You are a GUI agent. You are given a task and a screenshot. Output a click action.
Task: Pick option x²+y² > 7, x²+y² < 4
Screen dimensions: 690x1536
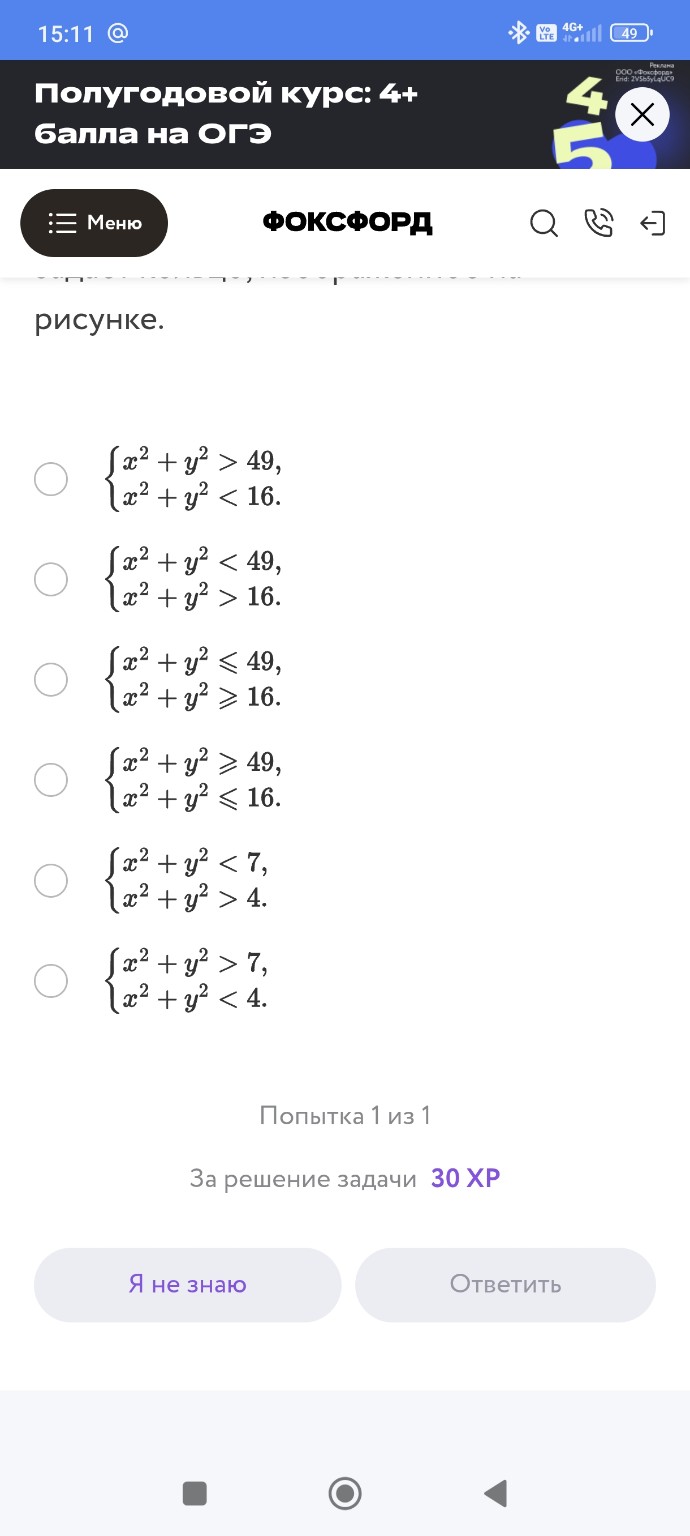[x=51, y=980]
